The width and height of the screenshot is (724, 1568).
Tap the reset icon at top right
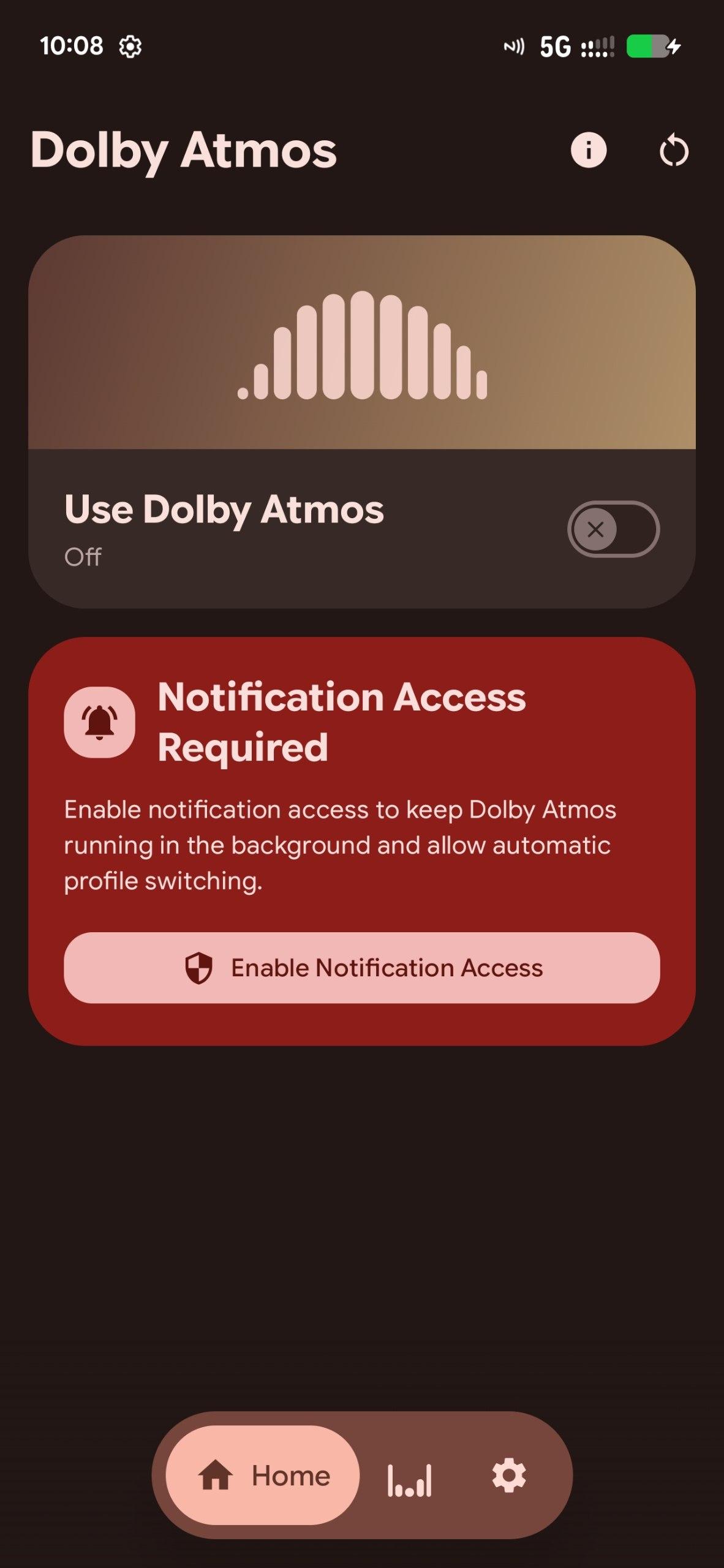[x=674, y=151]
